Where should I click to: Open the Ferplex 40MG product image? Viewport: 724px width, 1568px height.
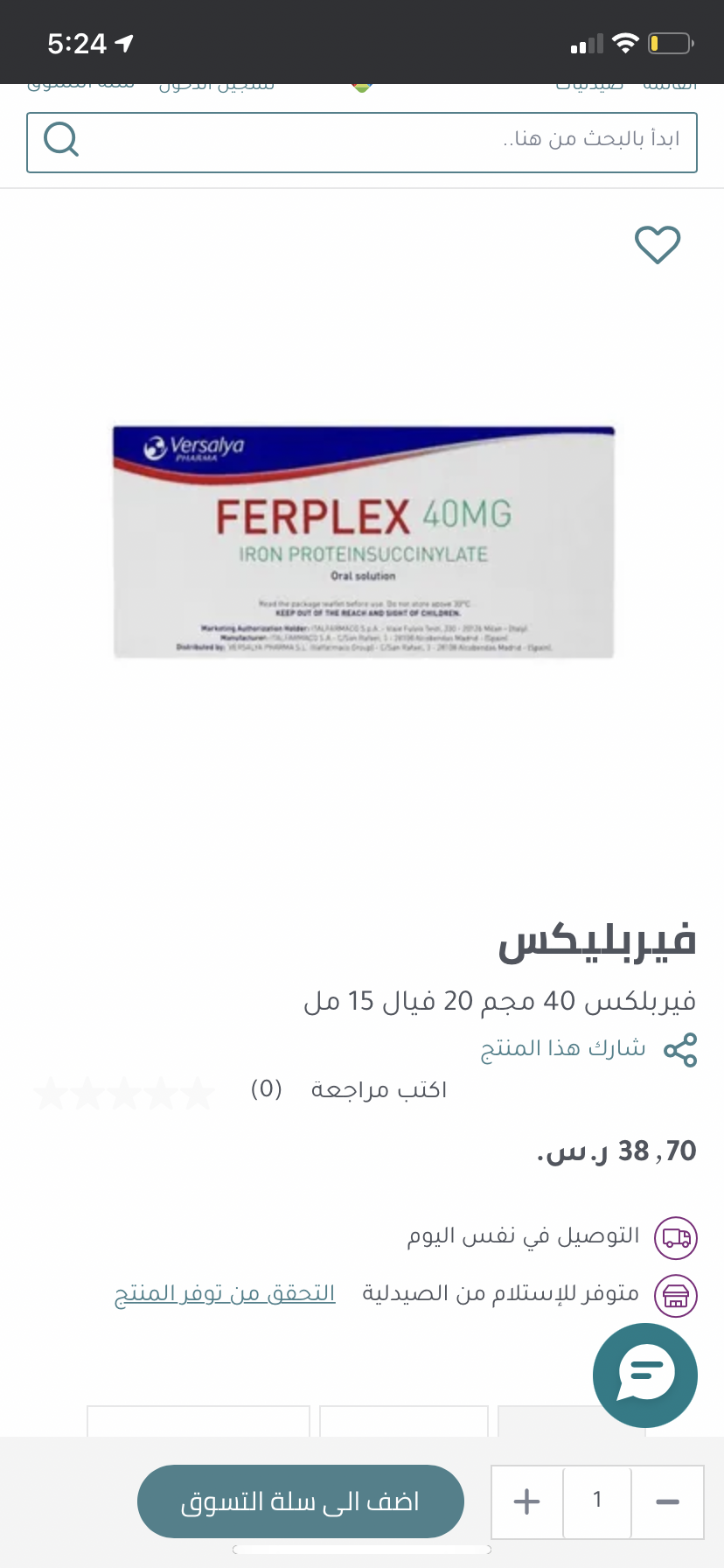[x=363, y=542]
